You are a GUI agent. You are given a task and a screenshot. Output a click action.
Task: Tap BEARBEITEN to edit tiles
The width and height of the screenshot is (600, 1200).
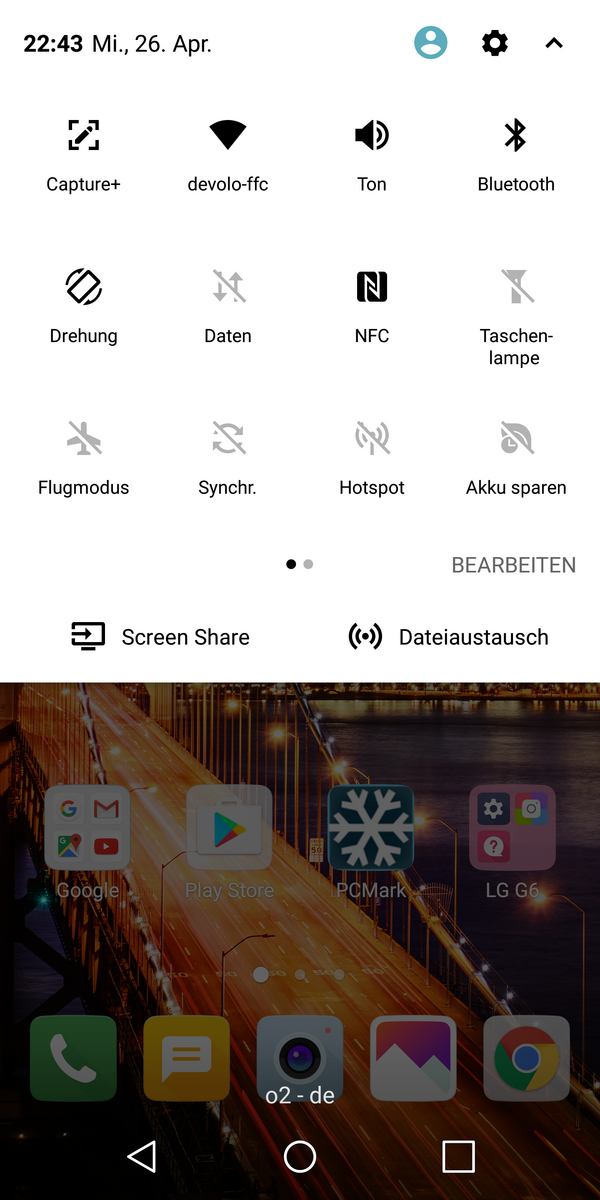pyautogui.click(x=514, y=565)
